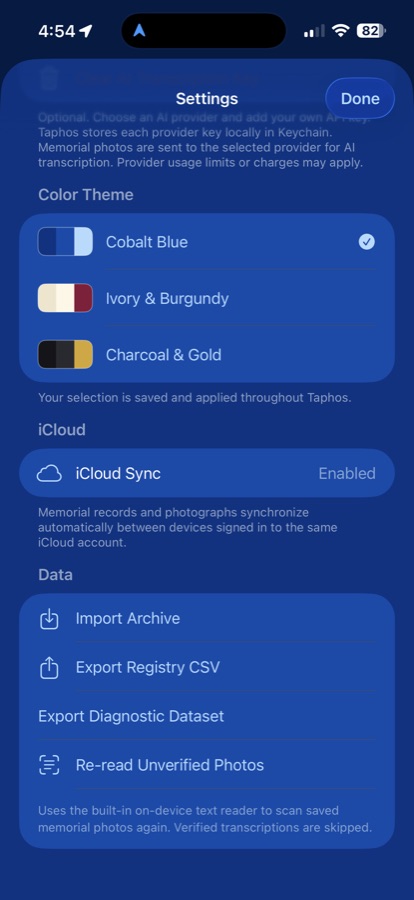Open the iCloud Sync row
This screenshot has width=414, height=900.
[207, 473]
